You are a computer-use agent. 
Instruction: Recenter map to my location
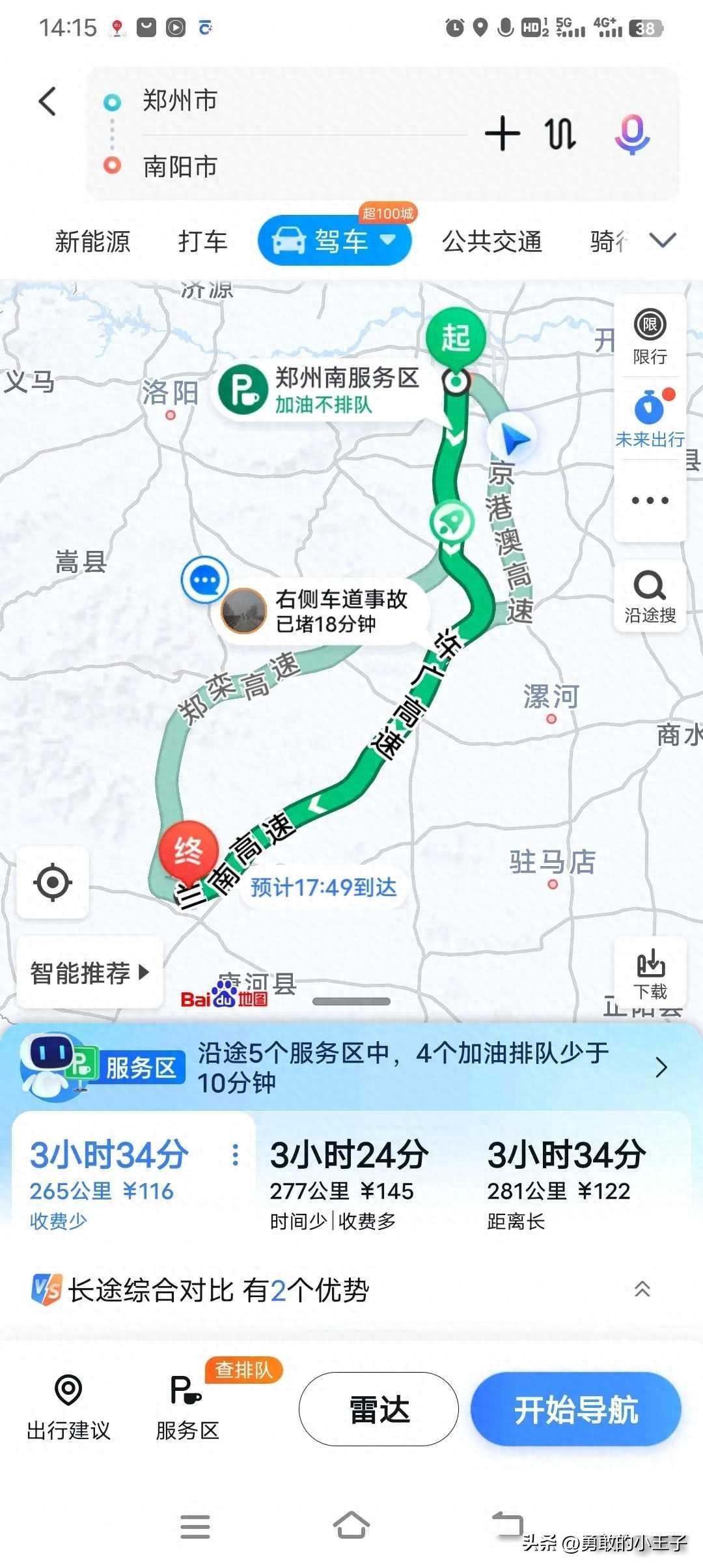pos(53,882)
